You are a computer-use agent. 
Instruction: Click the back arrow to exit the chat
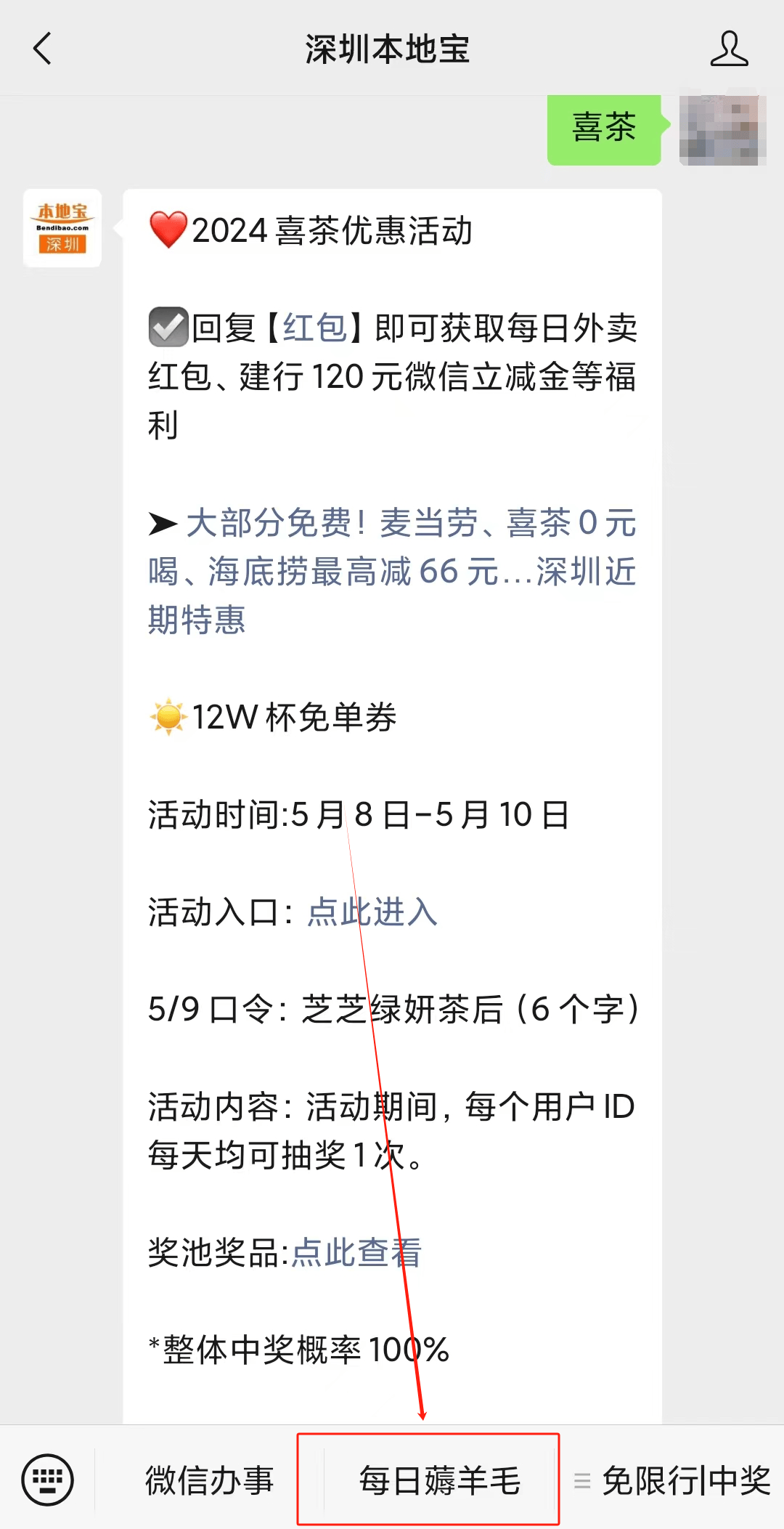(41, 49)
